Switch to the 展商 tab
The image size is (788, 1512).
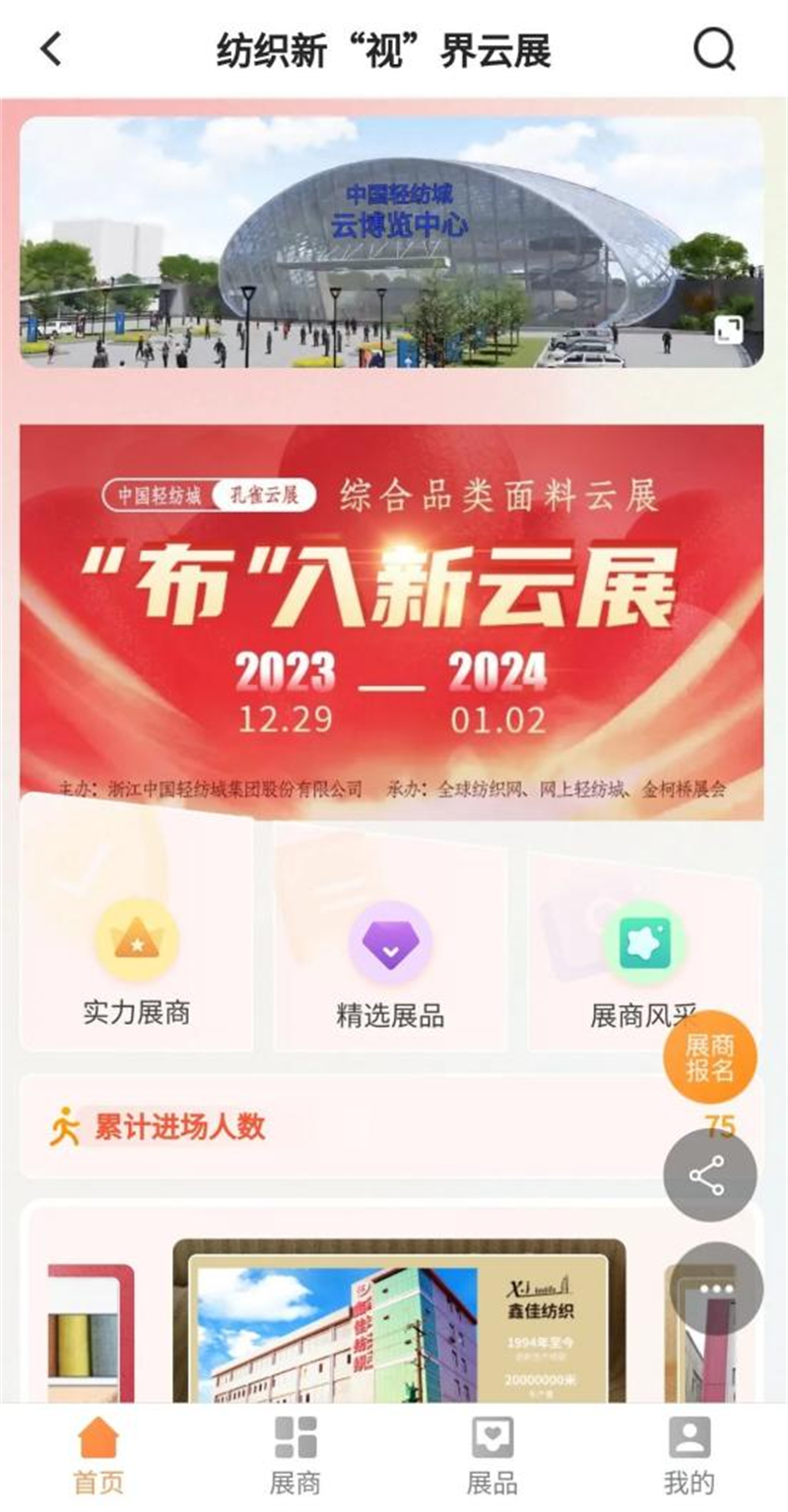pyautogui.click(x=295, y=1456)
